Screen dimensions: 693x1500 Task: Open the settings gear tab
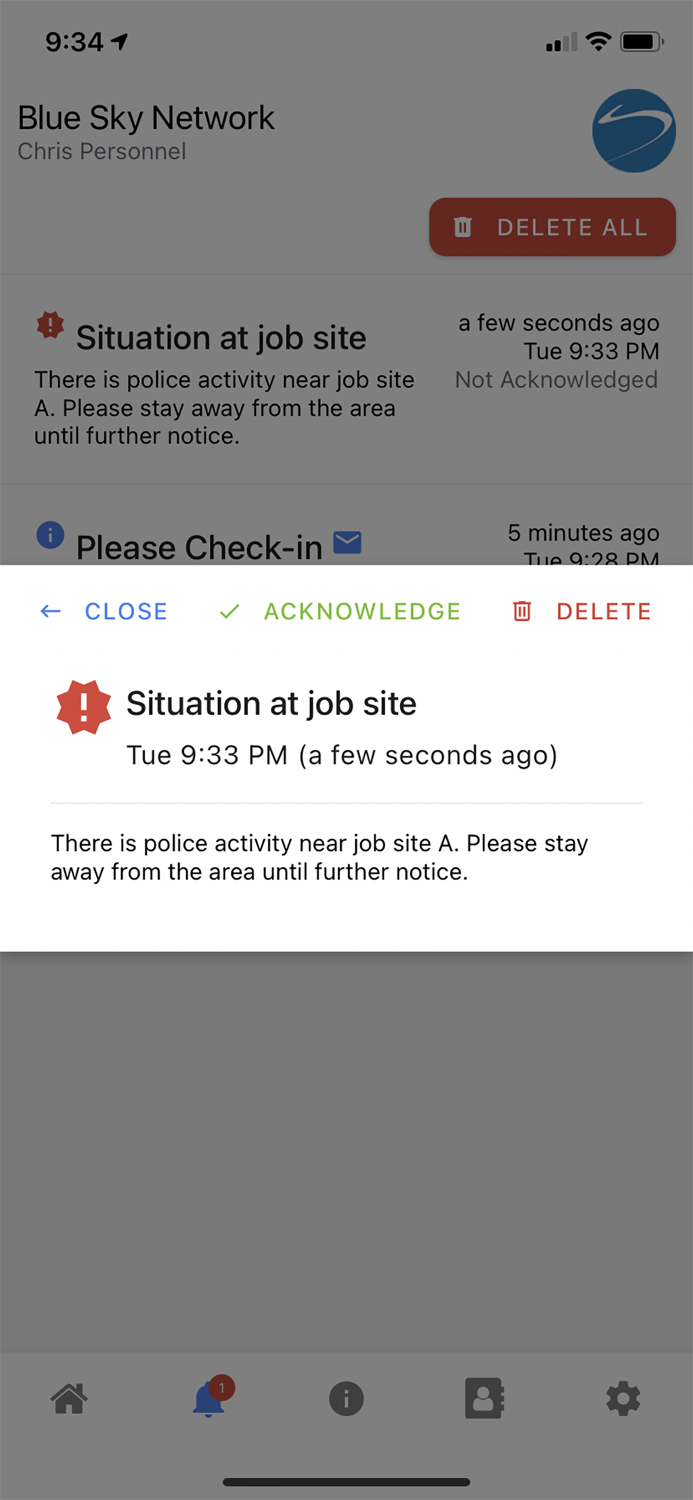point(623,1398)
